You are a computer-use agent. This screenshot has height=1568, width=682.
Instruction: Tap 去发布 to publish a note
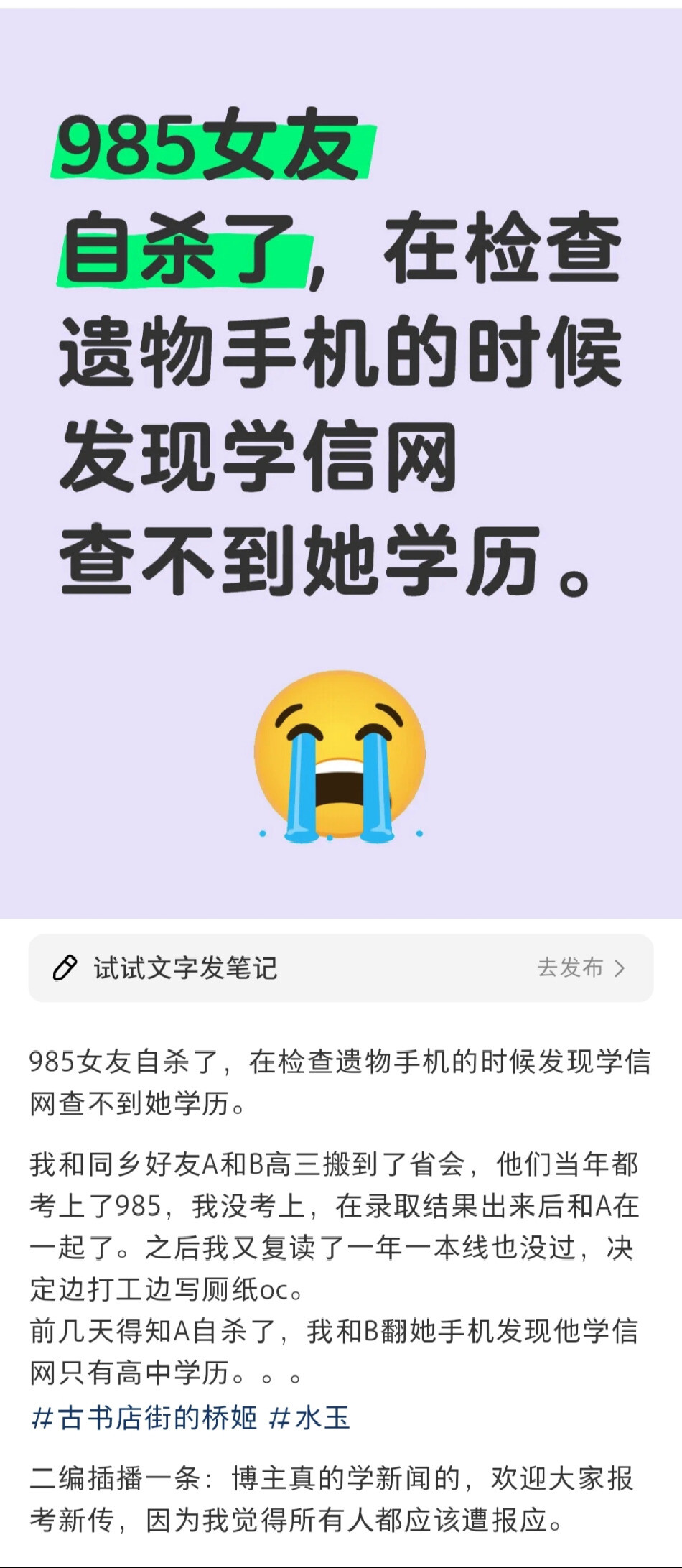[581, 968]
